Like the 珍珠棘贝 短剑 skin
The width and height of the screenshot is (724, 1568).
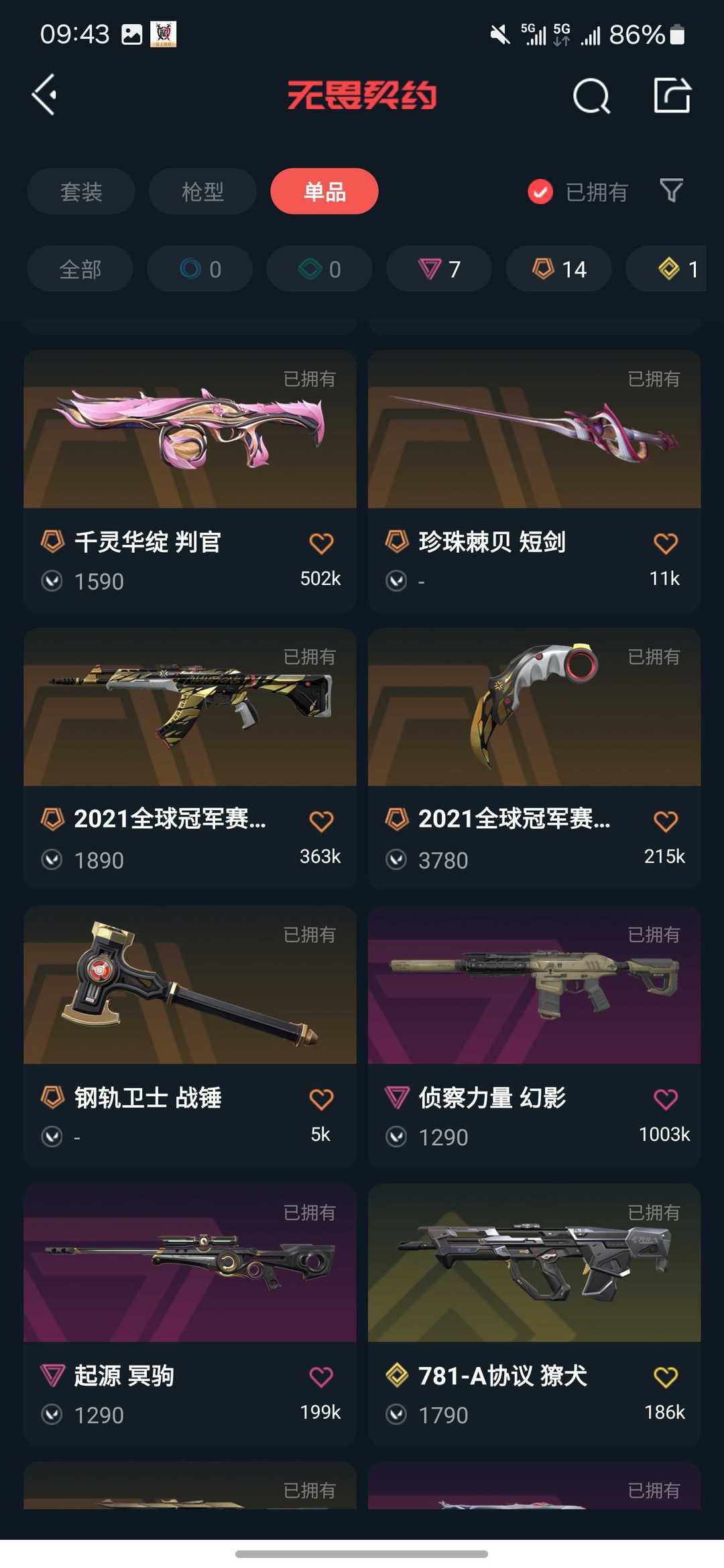(665, 543)
